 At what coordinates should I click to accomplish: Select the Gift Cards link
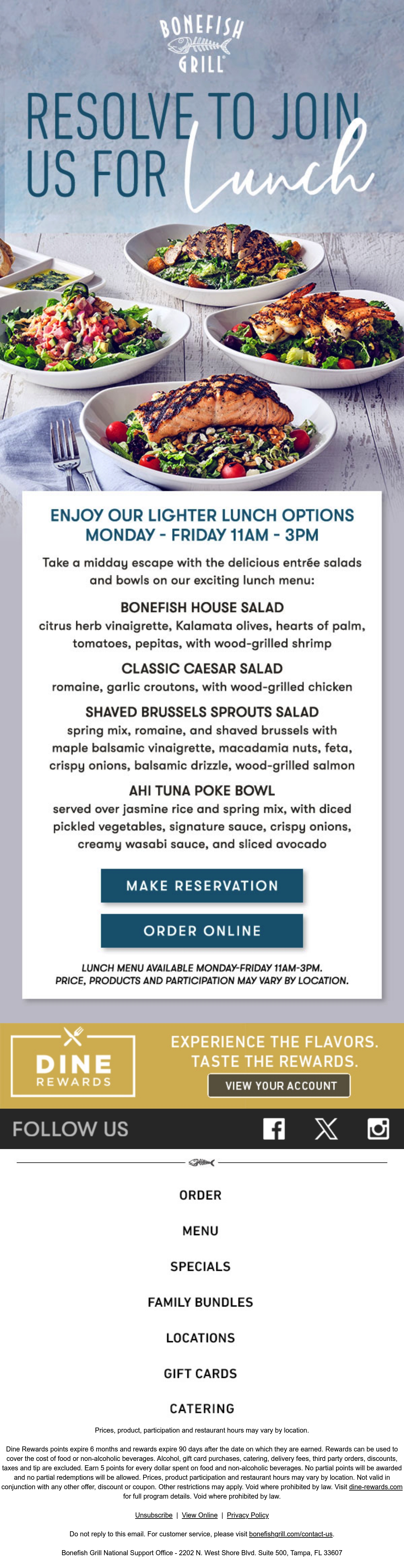(200, 1374)
